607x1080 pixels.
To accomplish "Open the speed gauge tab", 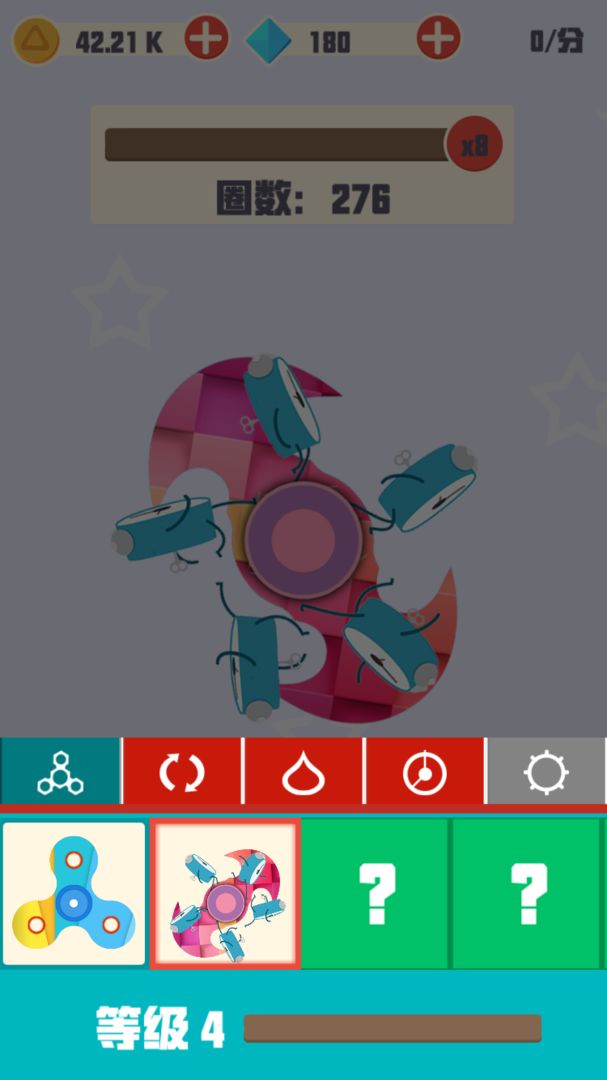I will click(x=425, y=771).
